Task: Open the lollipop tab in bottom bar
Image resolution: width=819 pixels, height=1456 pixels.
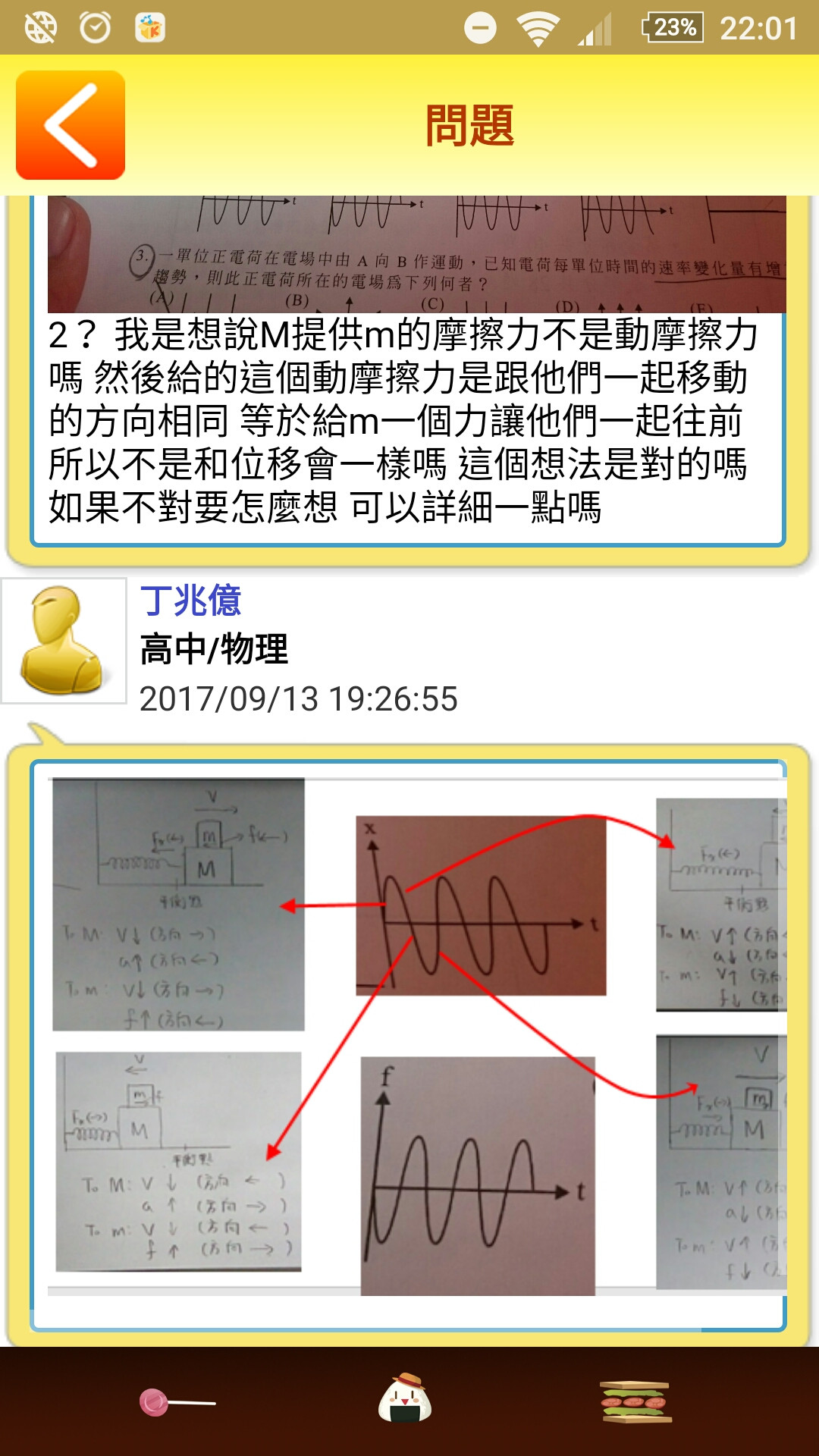Action: (176, 1402)
